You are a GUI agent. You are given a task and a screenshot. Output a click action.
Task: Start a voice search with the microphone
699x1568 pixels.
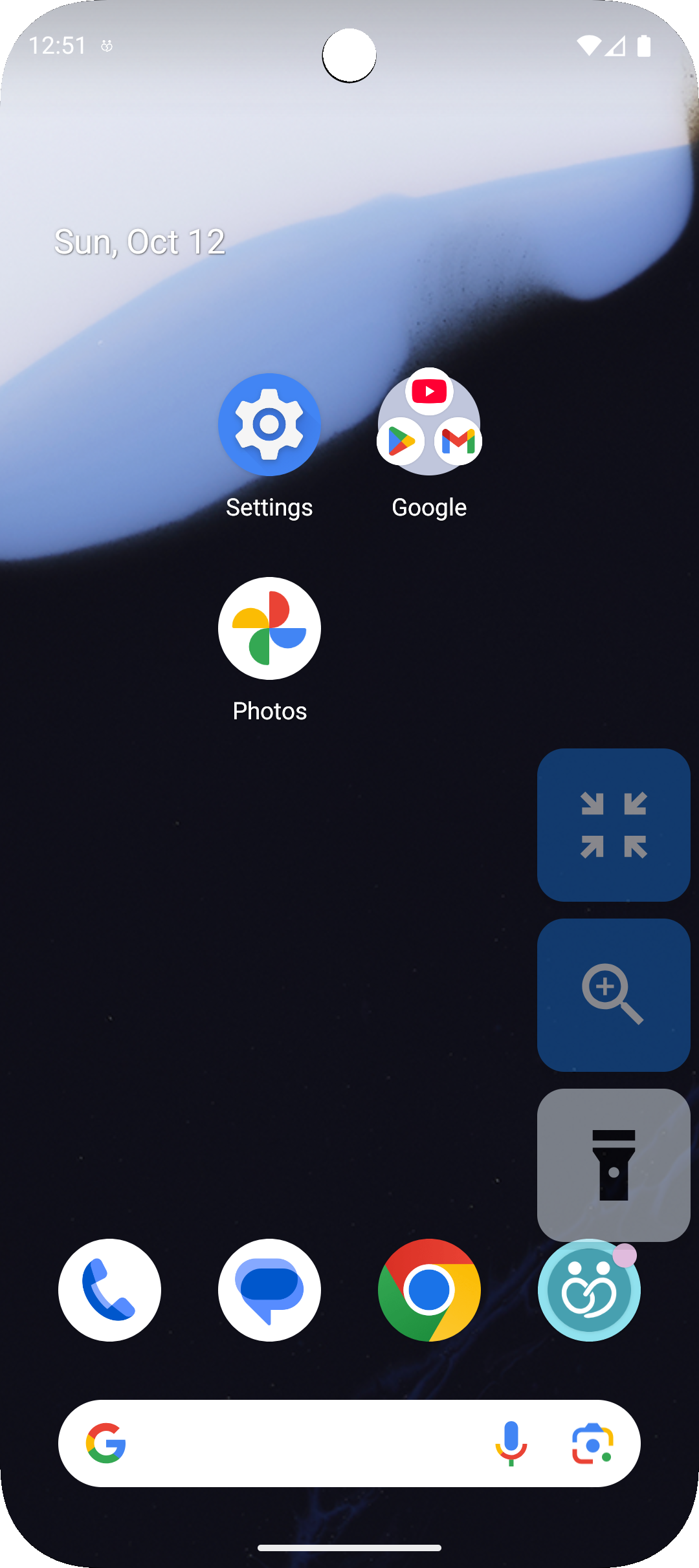pyautogui.click(x=511, y=1443)
